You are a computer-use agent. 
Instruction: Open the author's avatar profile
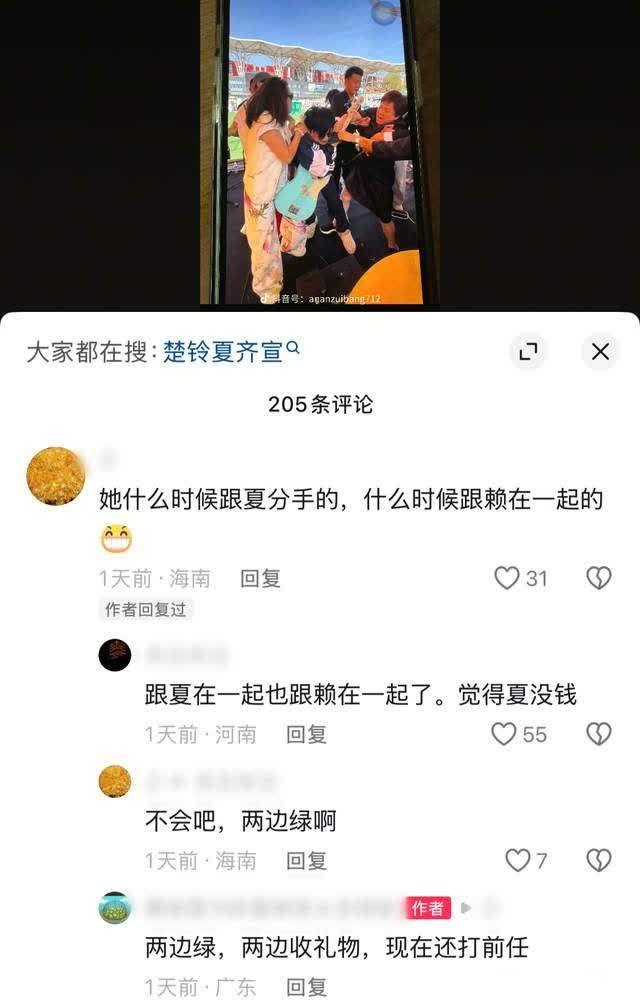click(x=115, y=907)
